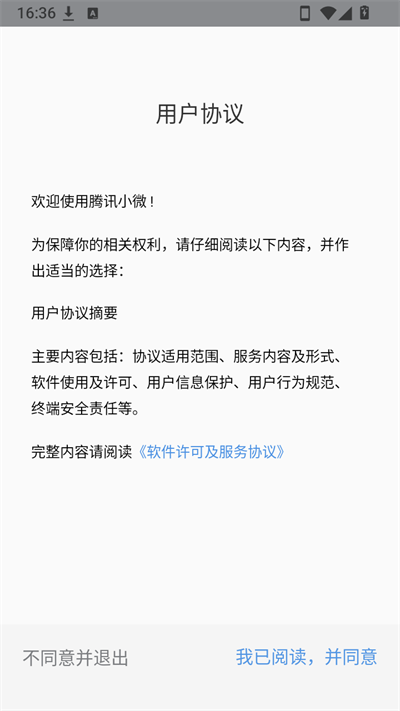Open the 《软件许可及服务协议》 link
The image size is (400, 711).
coord(212,452)
